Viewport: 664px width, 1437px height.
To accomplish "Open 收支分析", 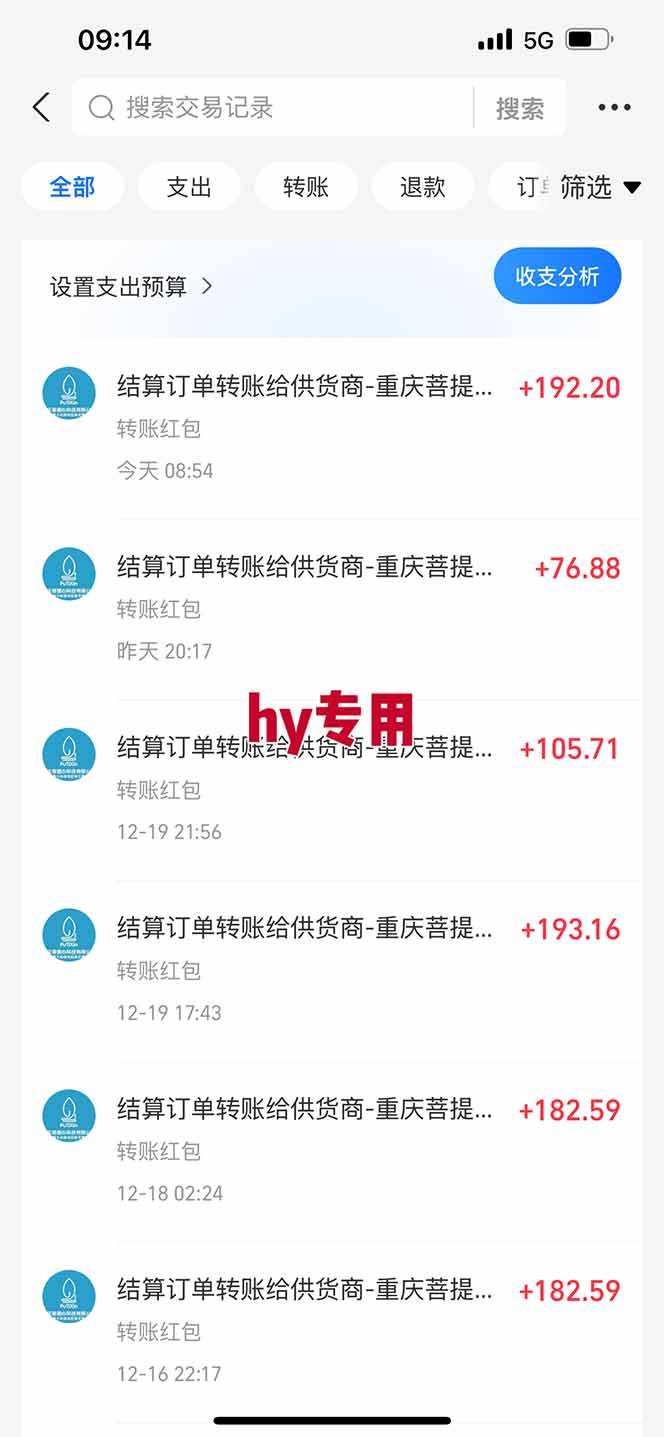I will (x=557, y=276).
